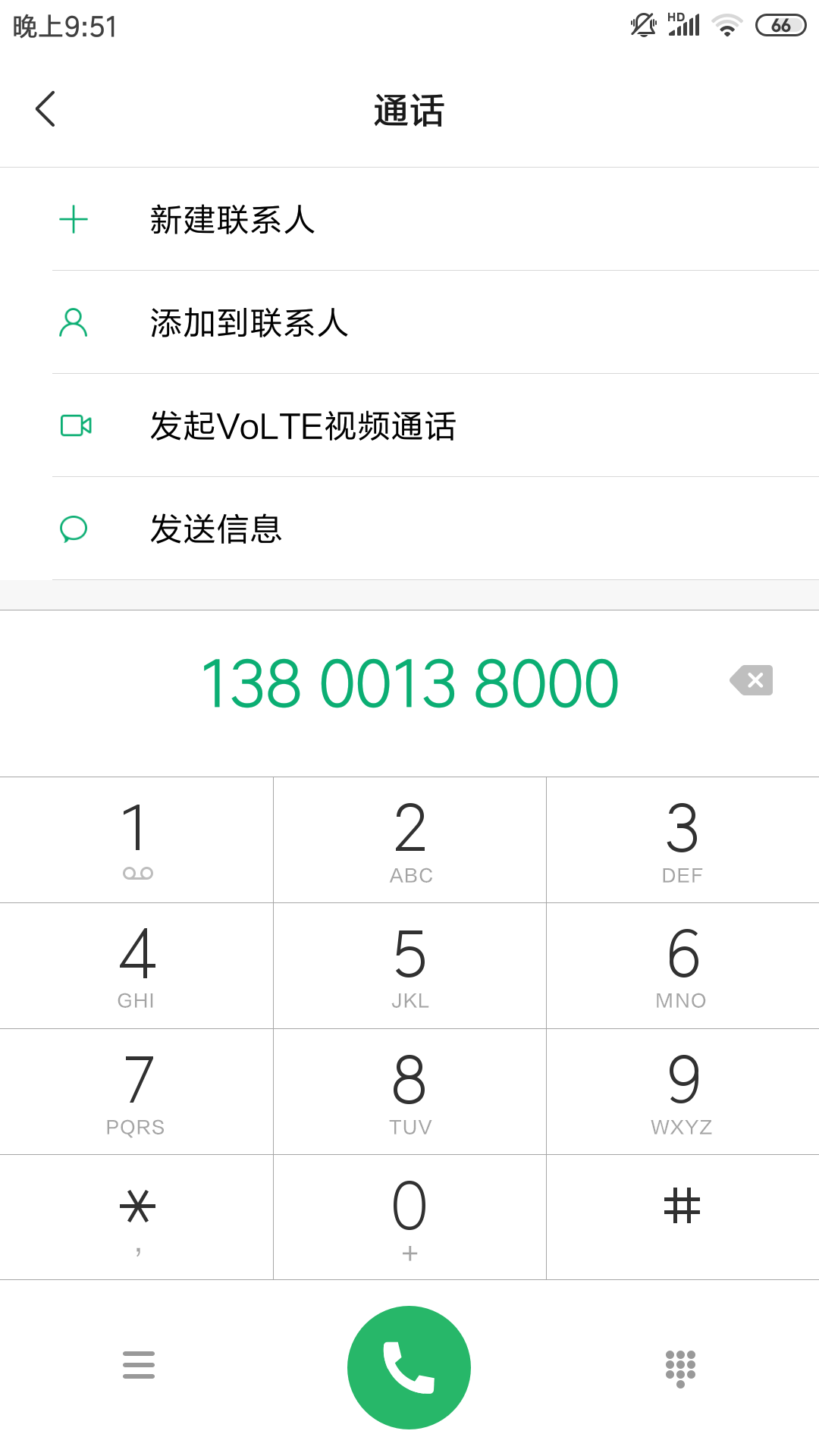Enter digit 3 DEF
819x1456 pixels.
(x=682, y=840)
